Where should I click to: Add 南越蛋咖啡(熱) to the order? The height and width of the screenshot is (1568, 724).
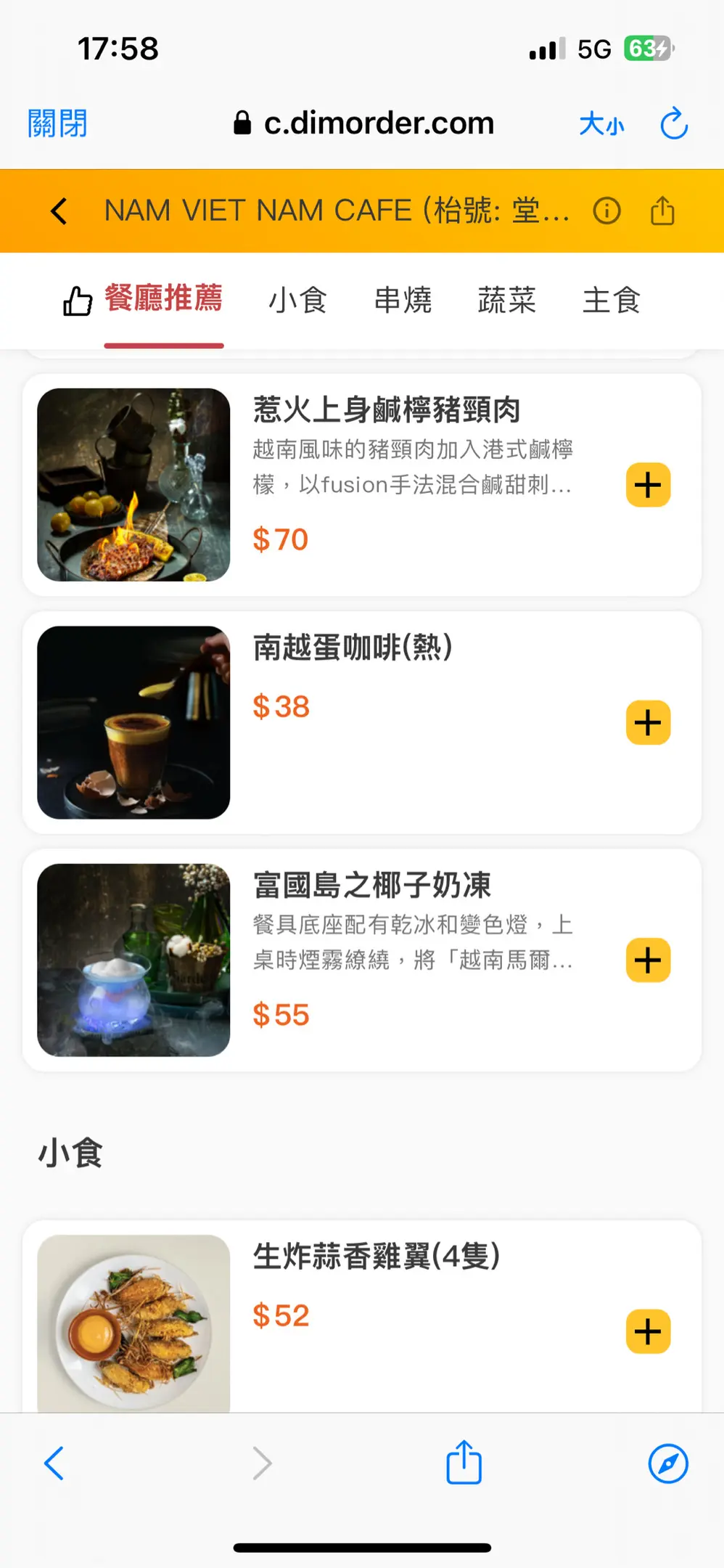point(648,723)
